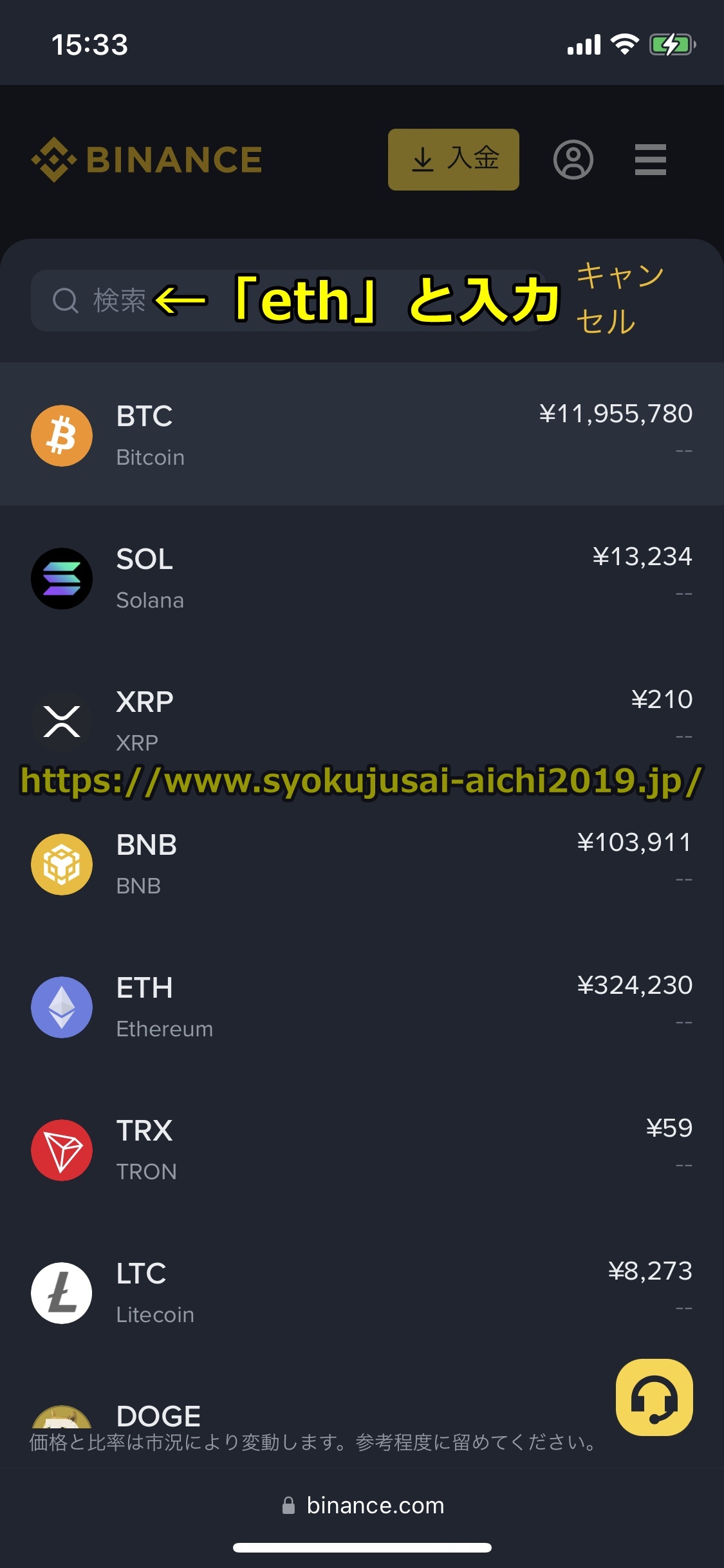Select SOL Solana from the list
This screenshot has width=724, height=1568.
tap(362, 577)
